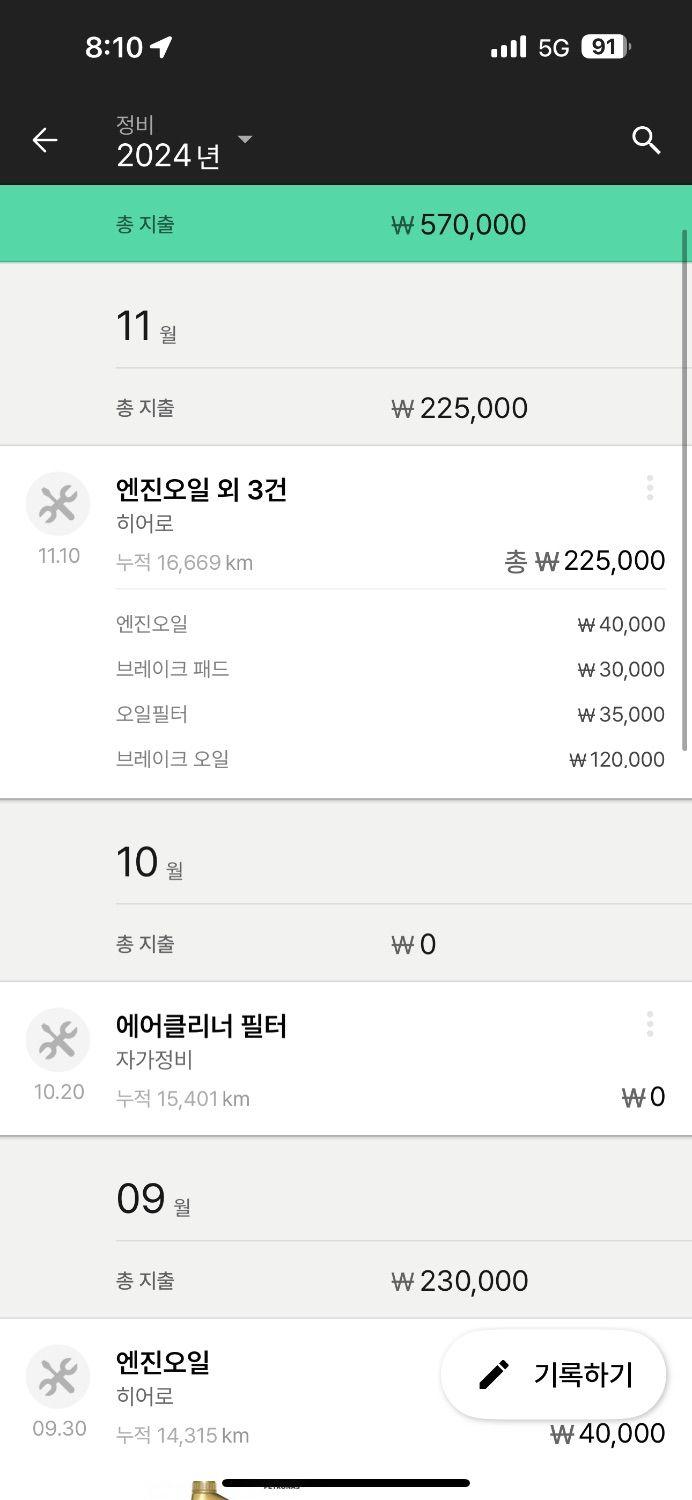Open search with the magnifier icon
The width and height of the screenshot is (692, 1500).
pyautogui.click(x=647, y=141)
